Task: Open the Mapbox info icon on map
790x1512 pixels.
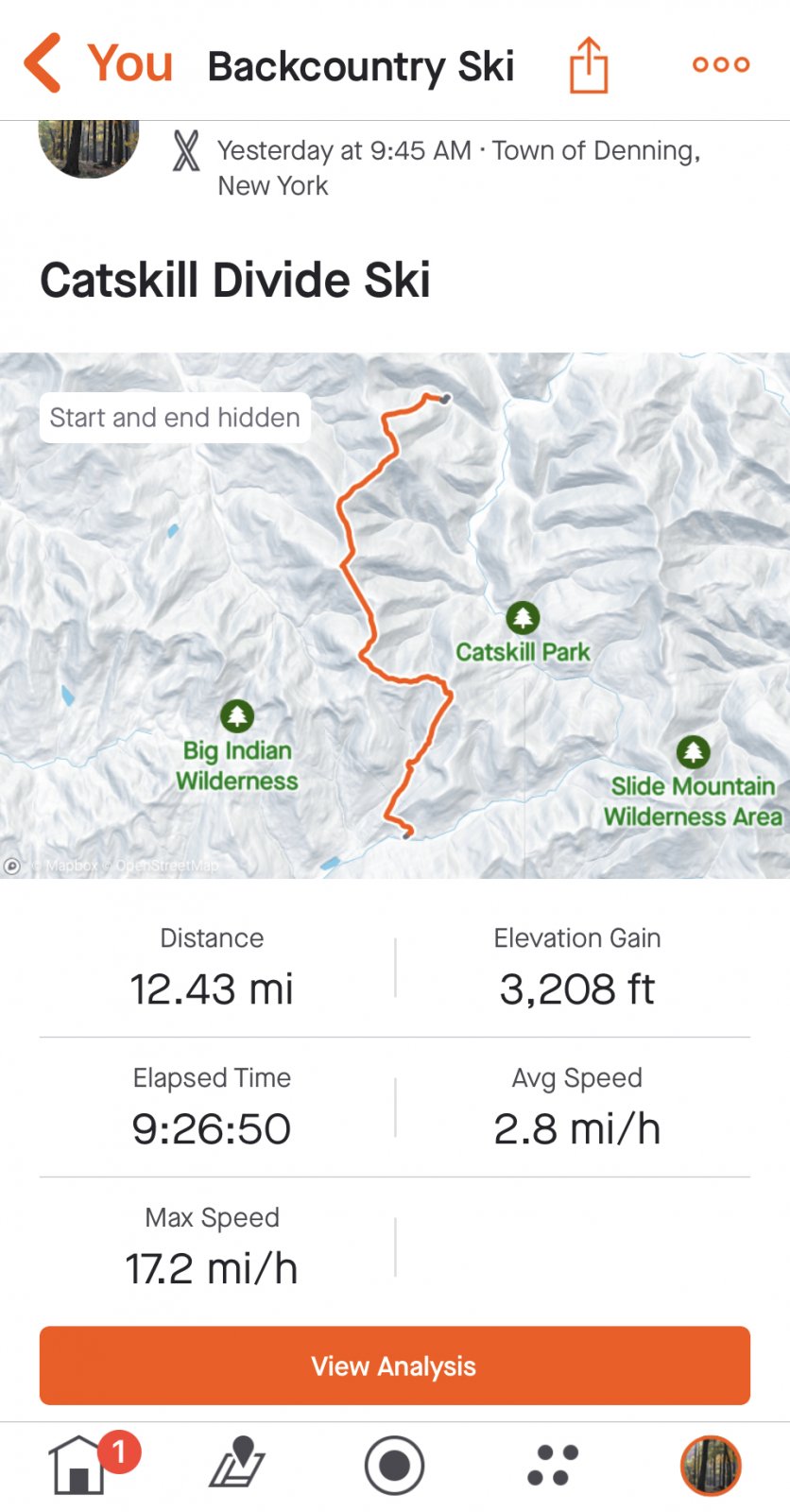Action: pyautogui.click(x=12, y=866)
